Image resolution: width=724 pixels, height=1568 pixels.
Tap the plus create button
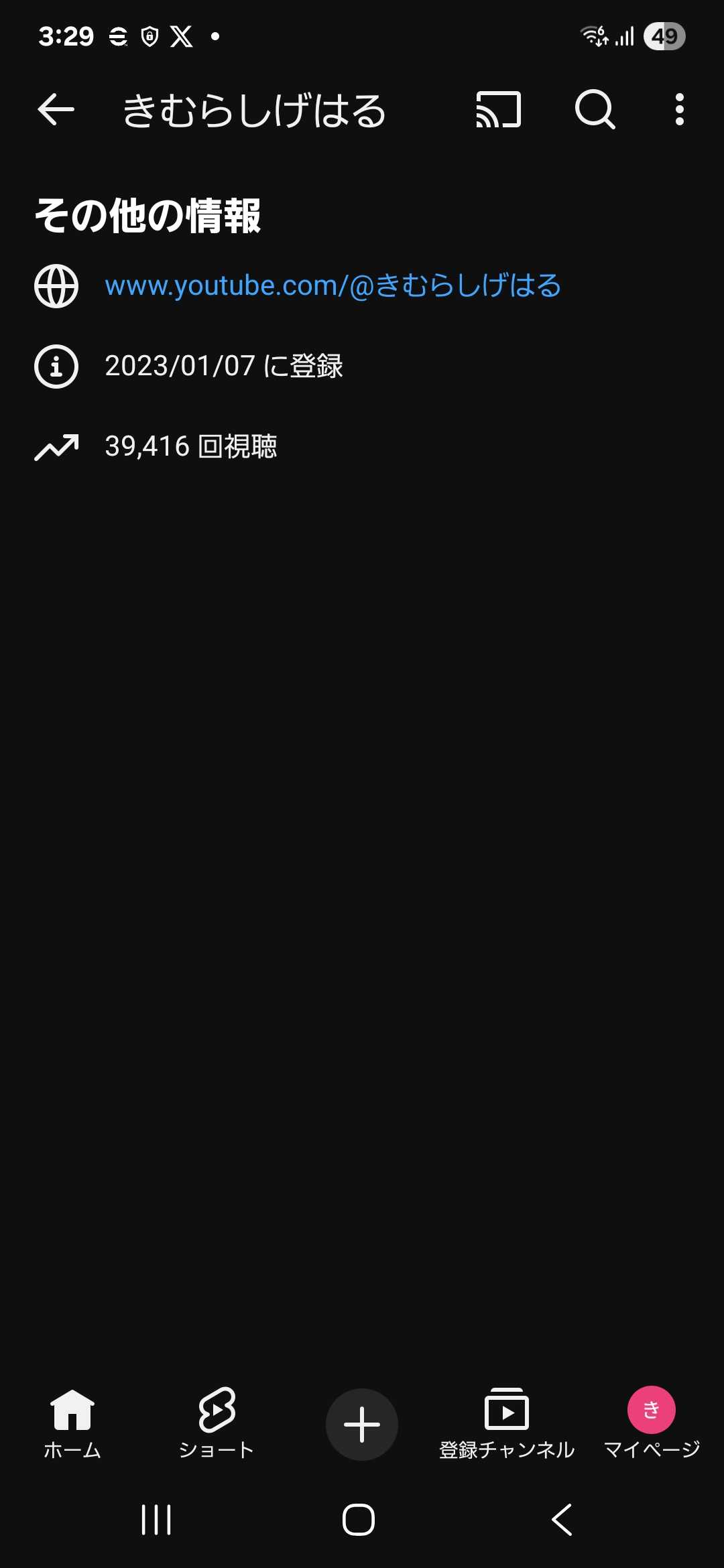362,1424
